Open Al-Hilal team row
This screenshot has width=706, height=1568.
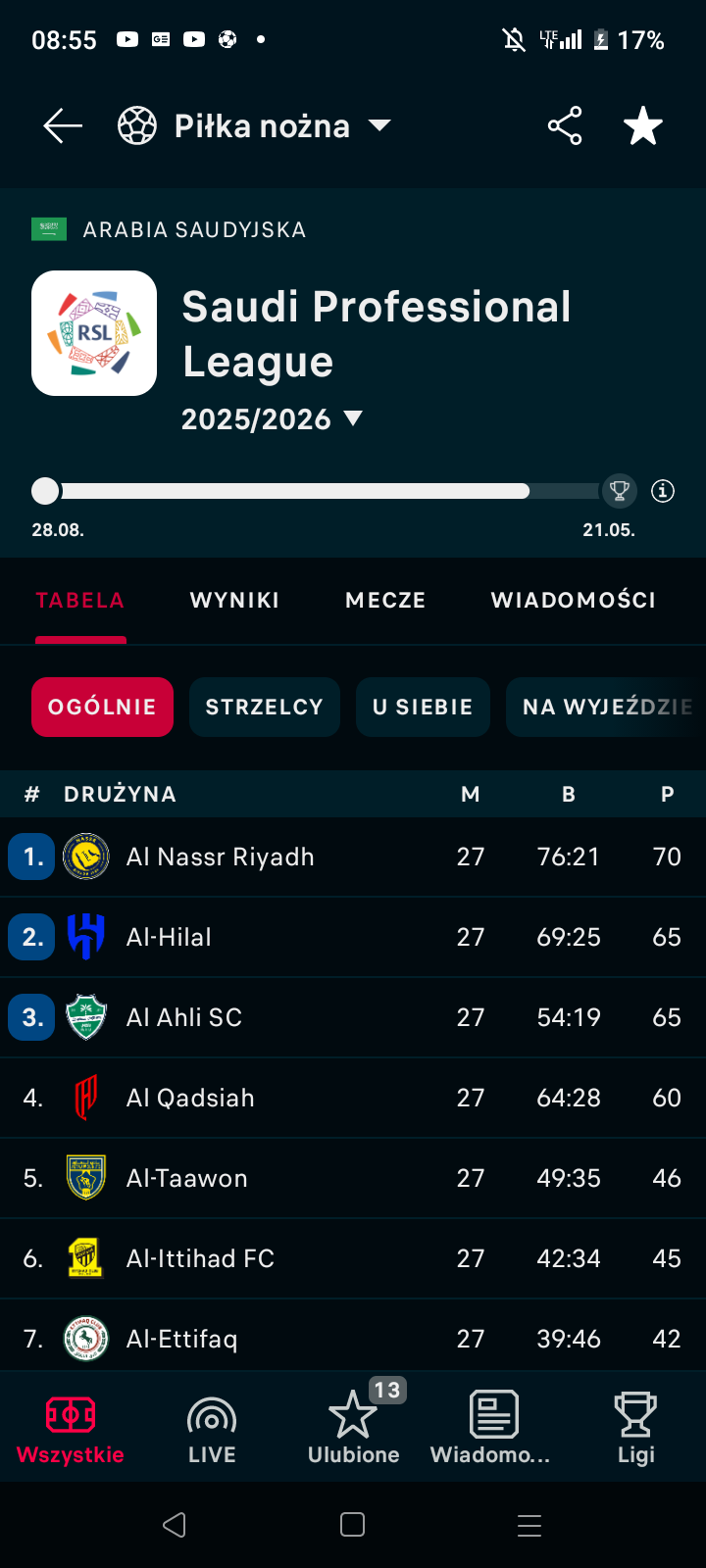[170, 938]
